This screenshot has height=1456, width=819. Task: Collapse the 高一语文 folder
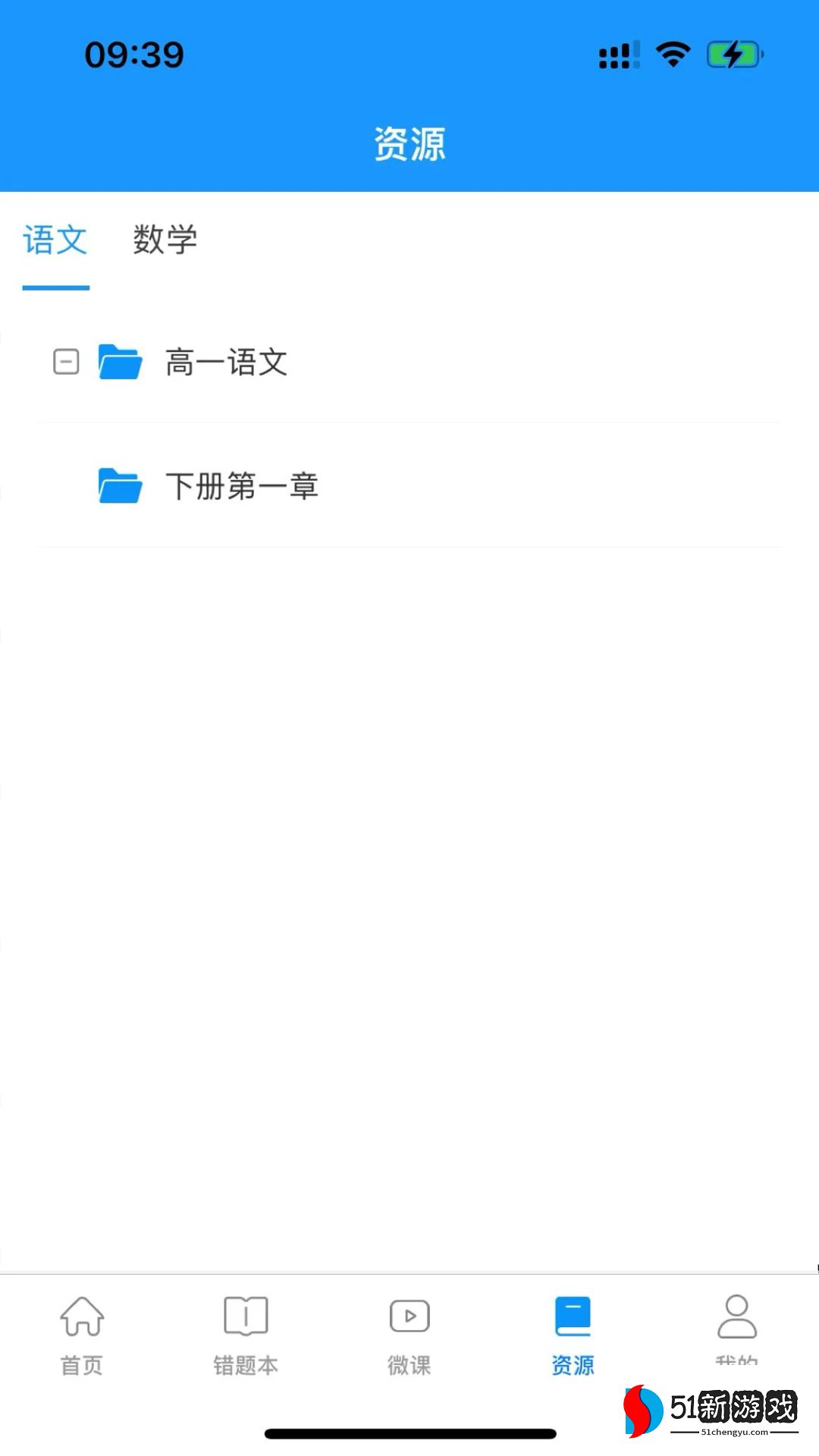tap(66, 362)
